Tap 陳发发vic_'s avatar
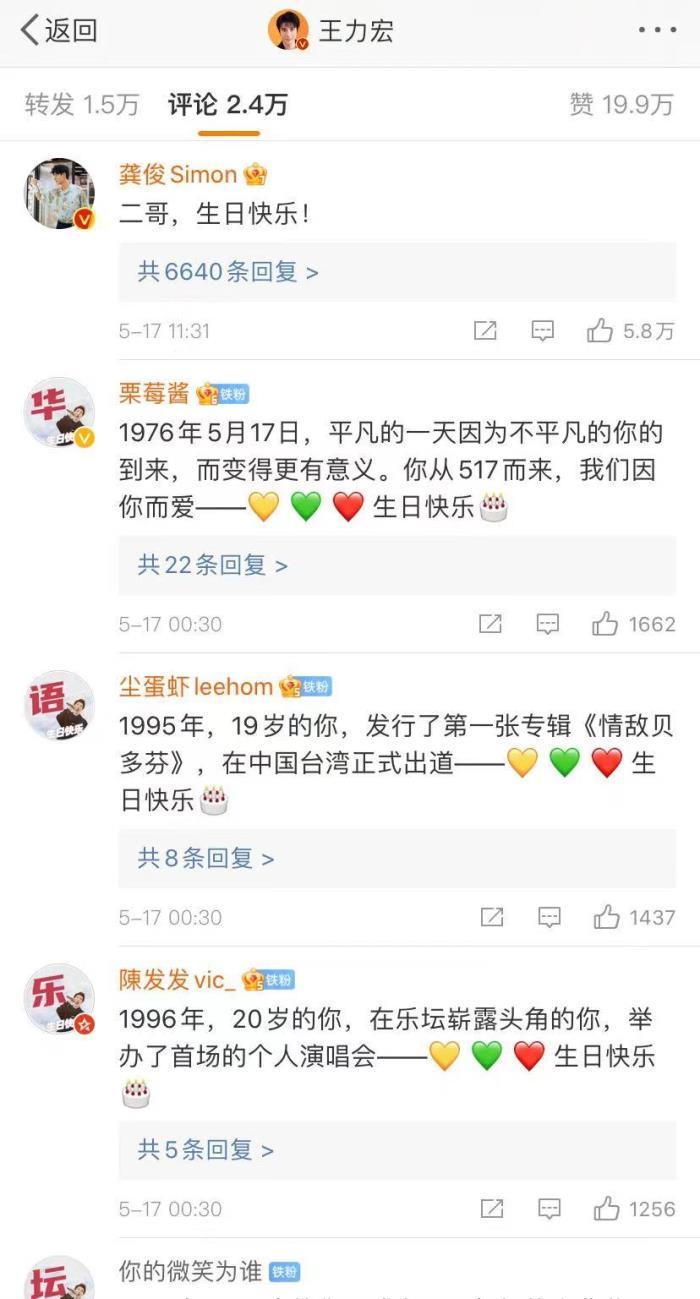 (59, 998)
